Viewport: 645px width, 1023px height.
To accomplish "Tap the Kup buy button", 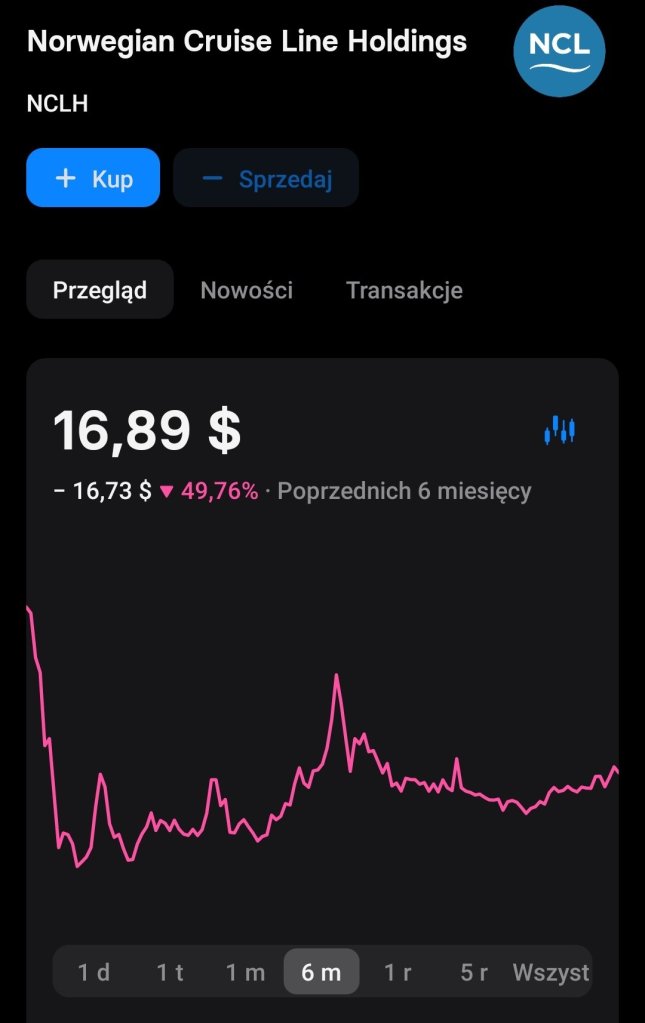I will tap(93, 178).
